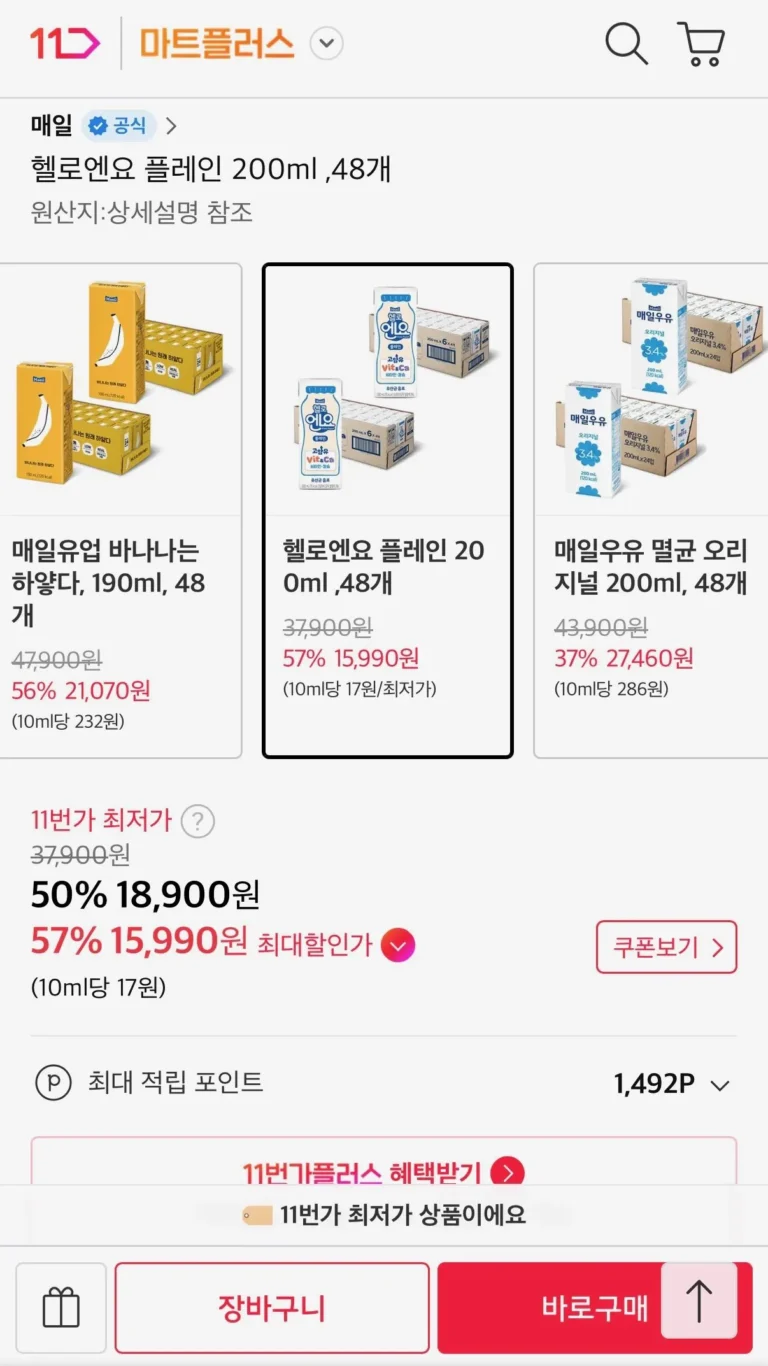The image size is (768, 1366).
Task: Expand the 최대할인가 red arrow
Action: point(398,945)
